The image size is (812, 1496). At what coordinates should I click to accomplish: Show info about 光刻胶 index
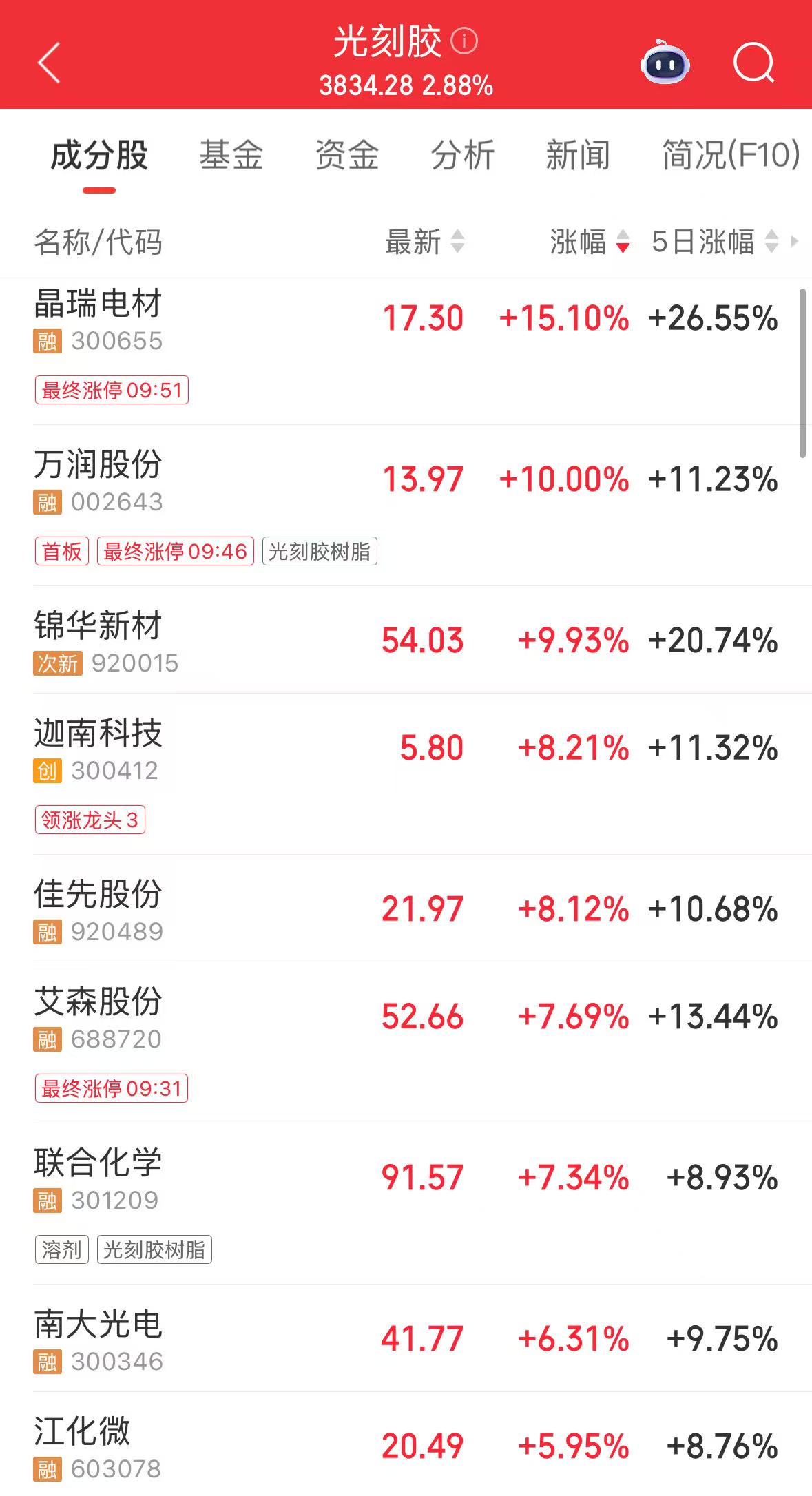464,41
